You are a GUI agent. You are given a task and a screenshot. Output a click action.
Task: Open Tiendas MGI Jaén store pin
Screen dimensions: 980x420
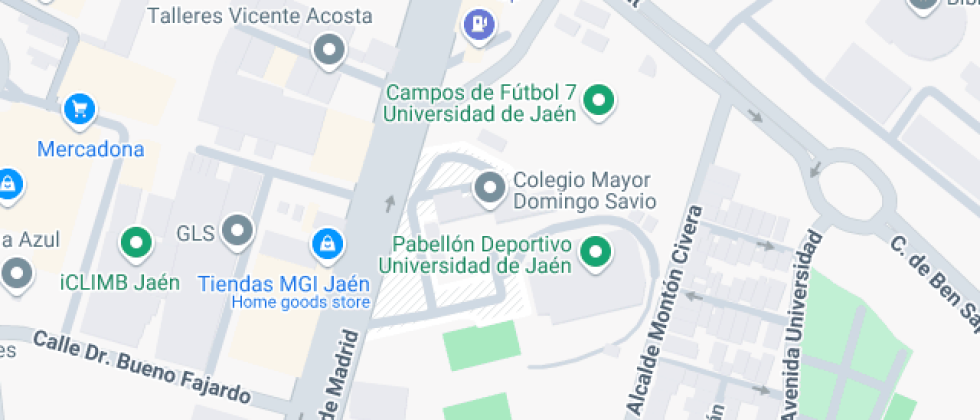pyautogui.click(x=326, y=242)
